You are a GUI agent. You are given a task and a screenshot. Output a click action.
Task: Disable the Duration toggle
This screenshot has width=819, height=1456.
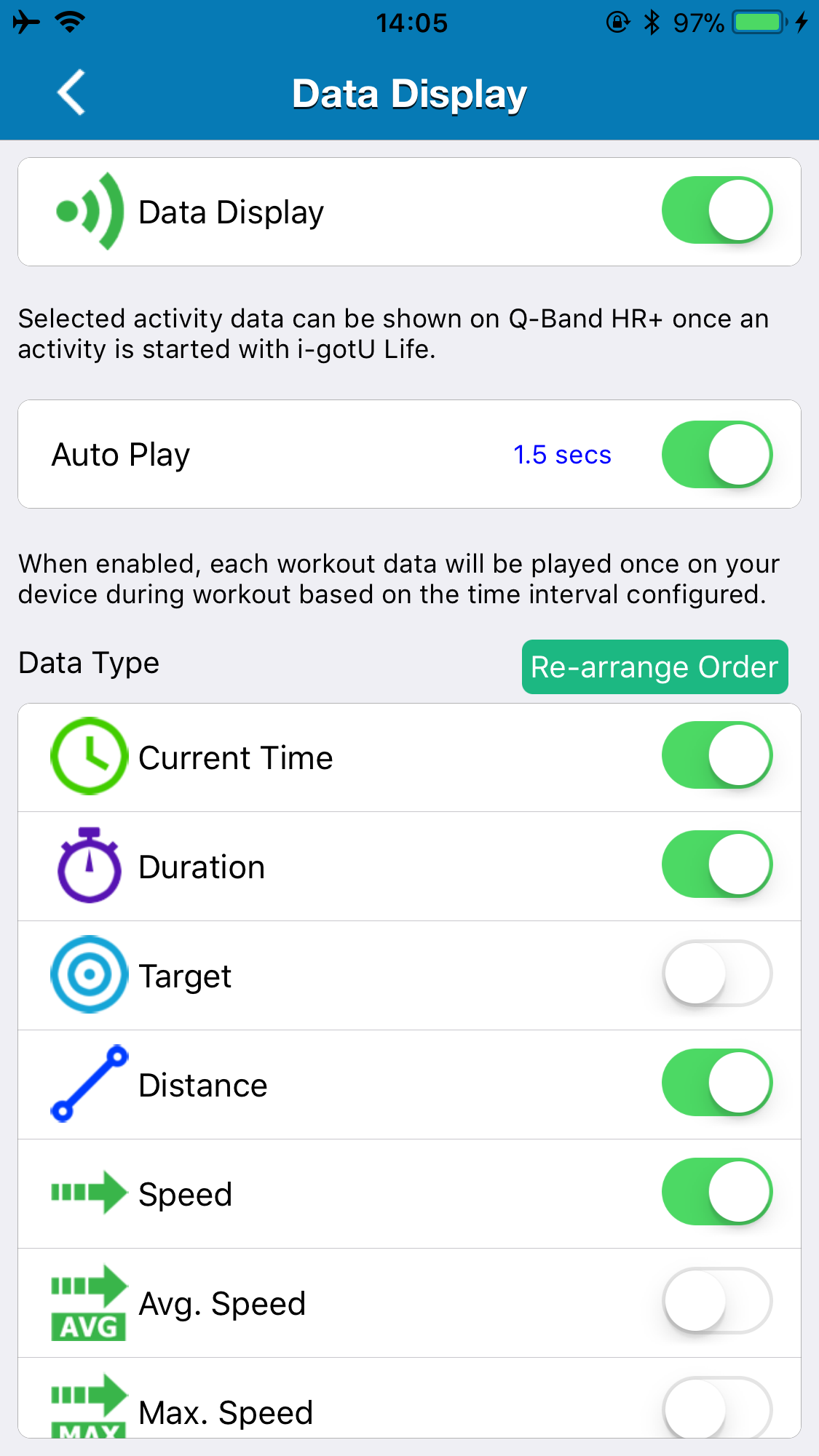(717, 864)
